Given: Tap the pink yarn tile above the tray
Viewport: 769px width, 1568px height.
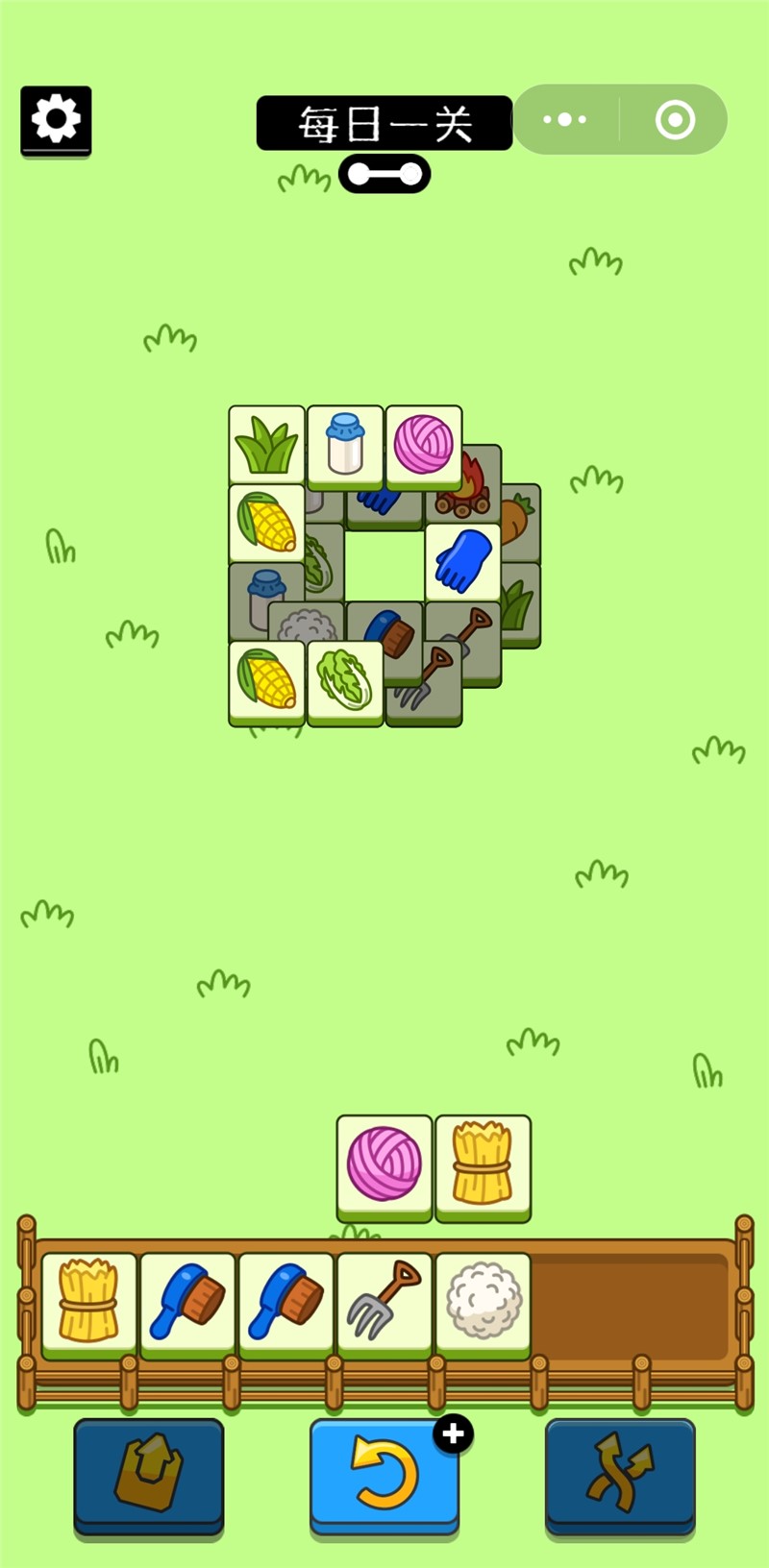Looking at the screenshot, I should click(x=384, y=1164).
